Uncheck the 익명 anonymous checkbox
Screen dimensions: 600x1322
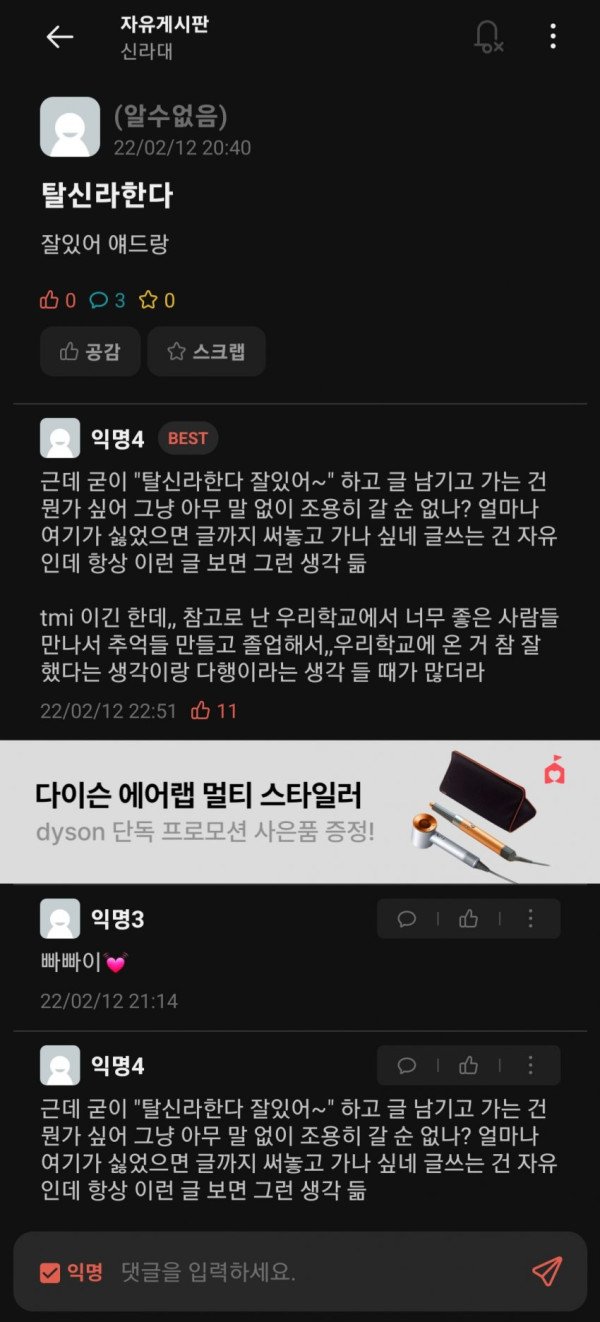point(50,1272)
